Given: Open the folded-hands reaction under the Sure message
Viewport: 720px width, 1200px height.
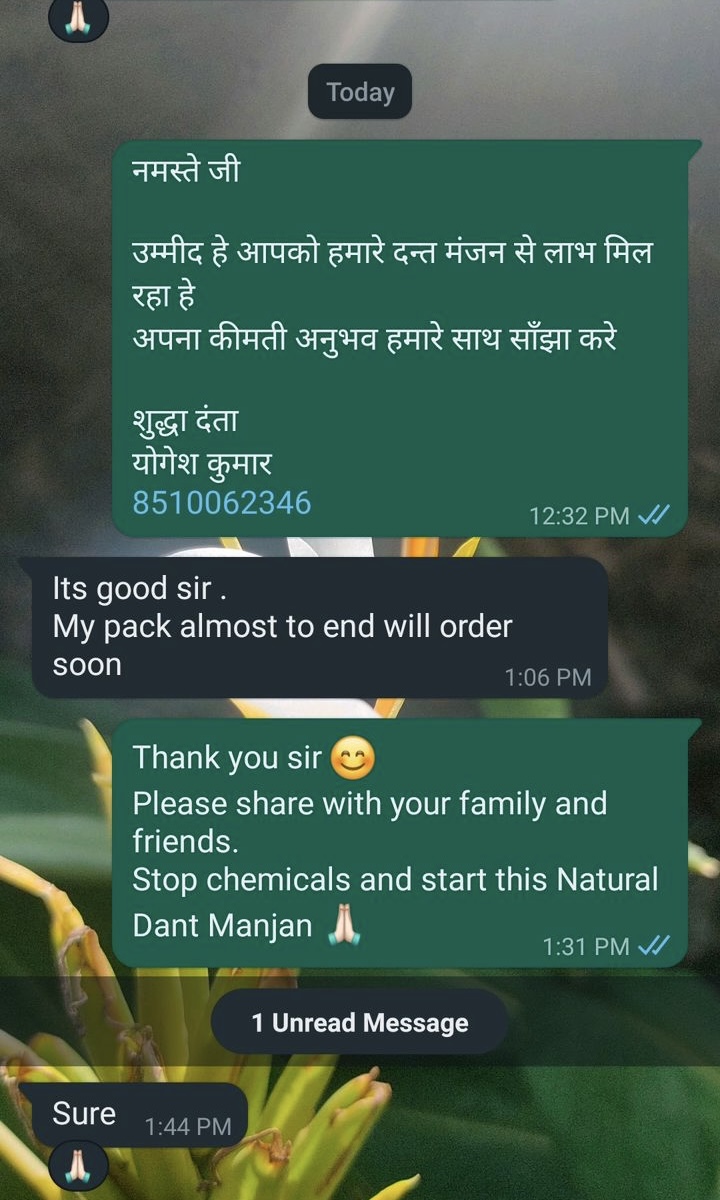Looking at the screenshot, I should click(x=78, y=1166).
